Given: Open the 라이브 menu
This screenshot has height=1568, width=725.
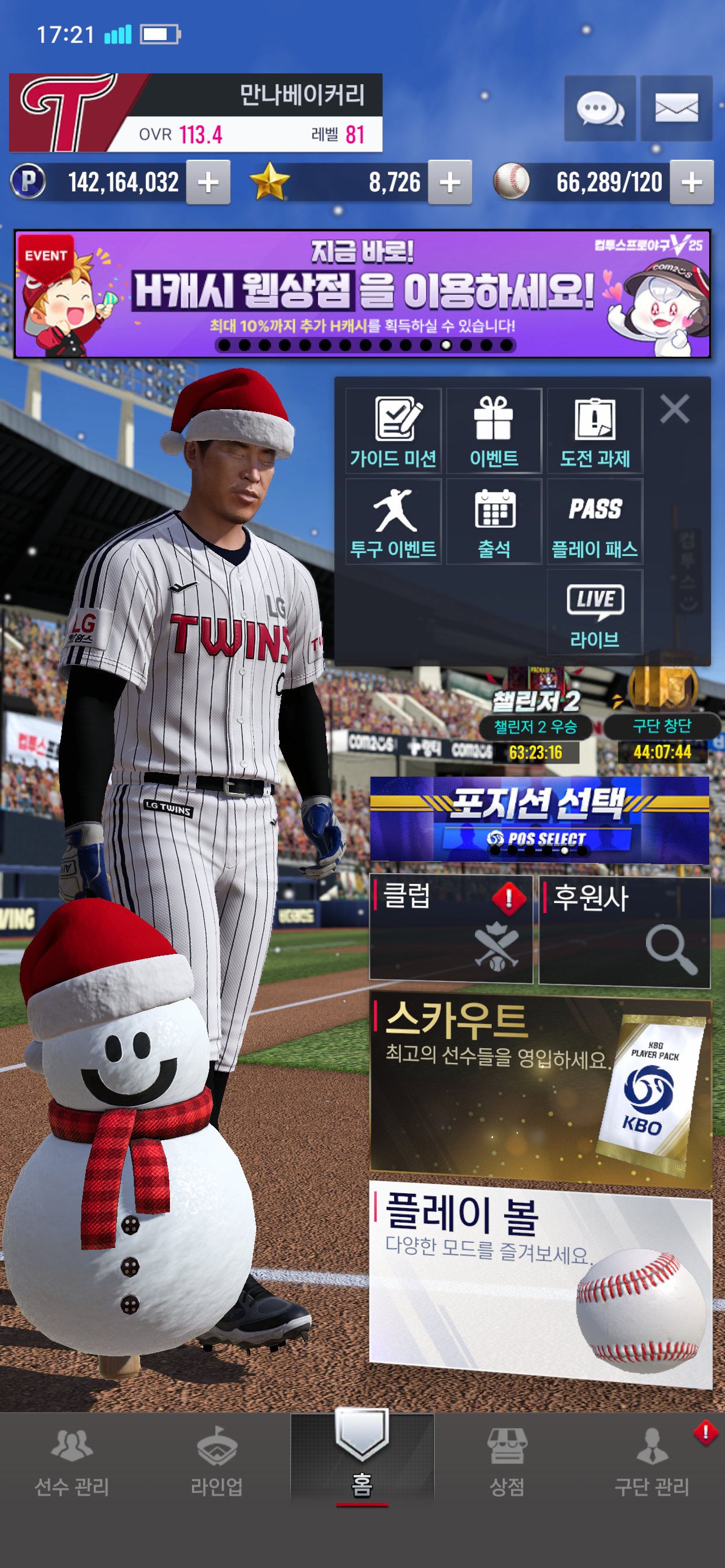Looking at the screenshot, I should pyautogui.click(x=595, y=612).
